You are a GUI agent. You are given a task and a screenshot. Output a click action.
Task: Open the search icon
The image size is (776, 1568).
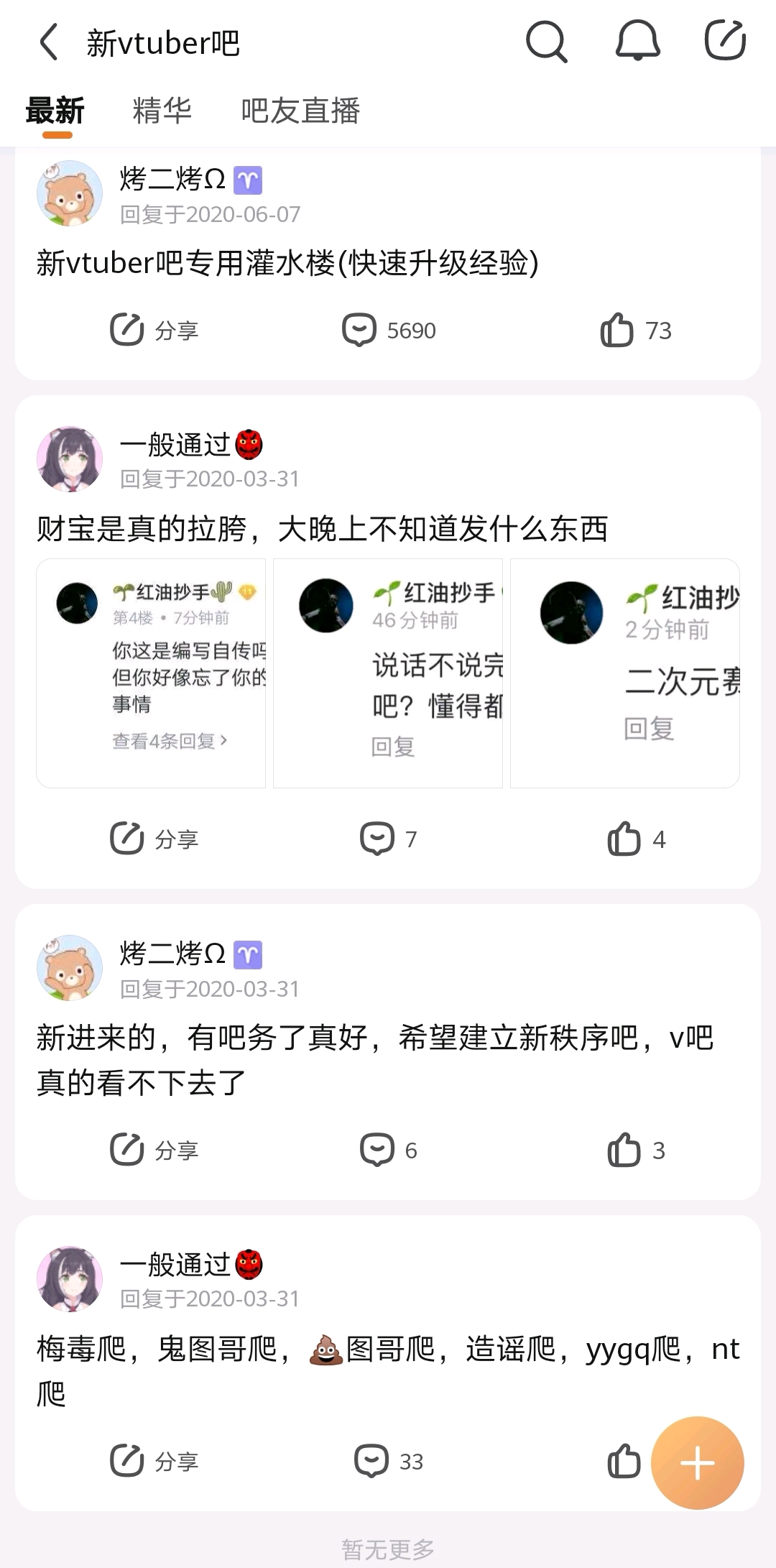[546, 42]
